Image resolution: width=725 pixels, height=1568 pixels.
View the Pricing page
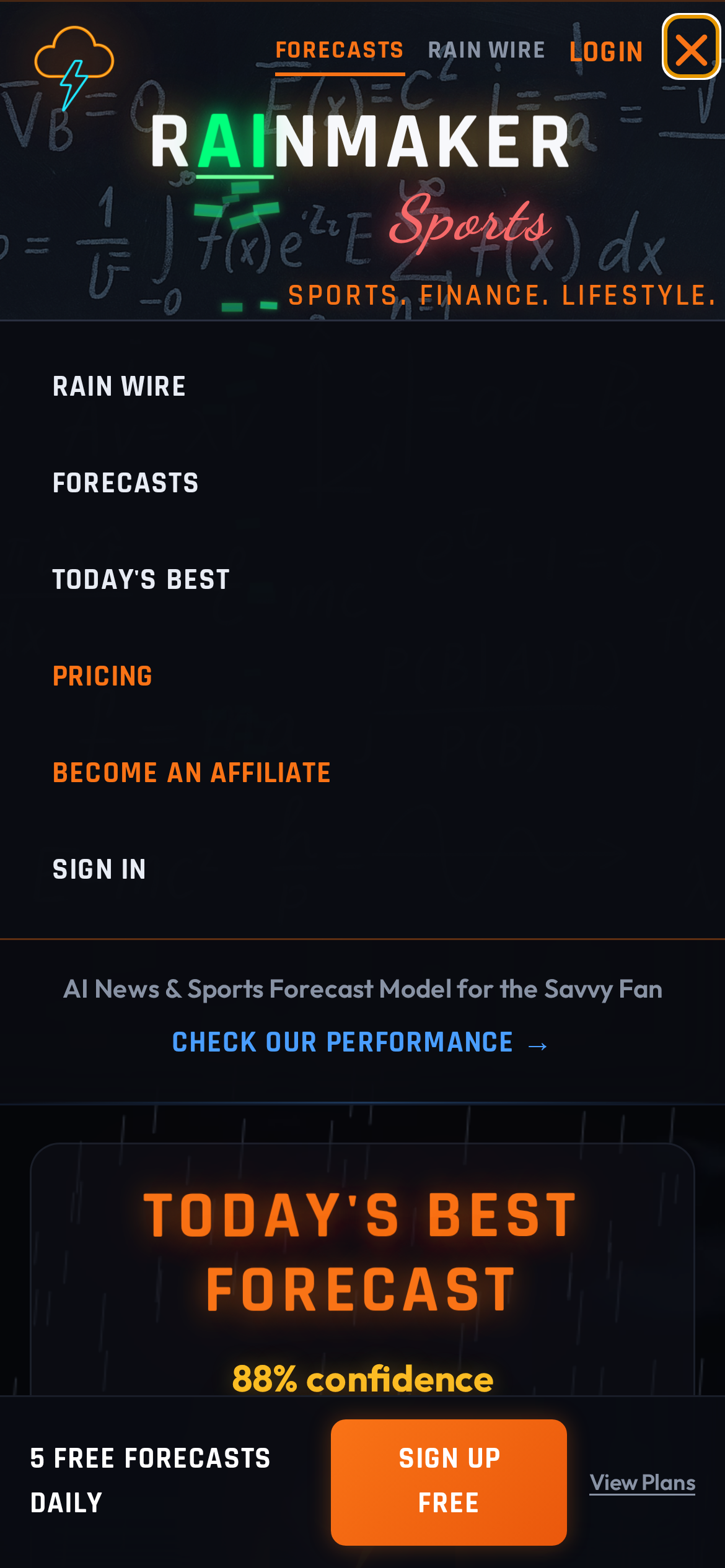103,676
